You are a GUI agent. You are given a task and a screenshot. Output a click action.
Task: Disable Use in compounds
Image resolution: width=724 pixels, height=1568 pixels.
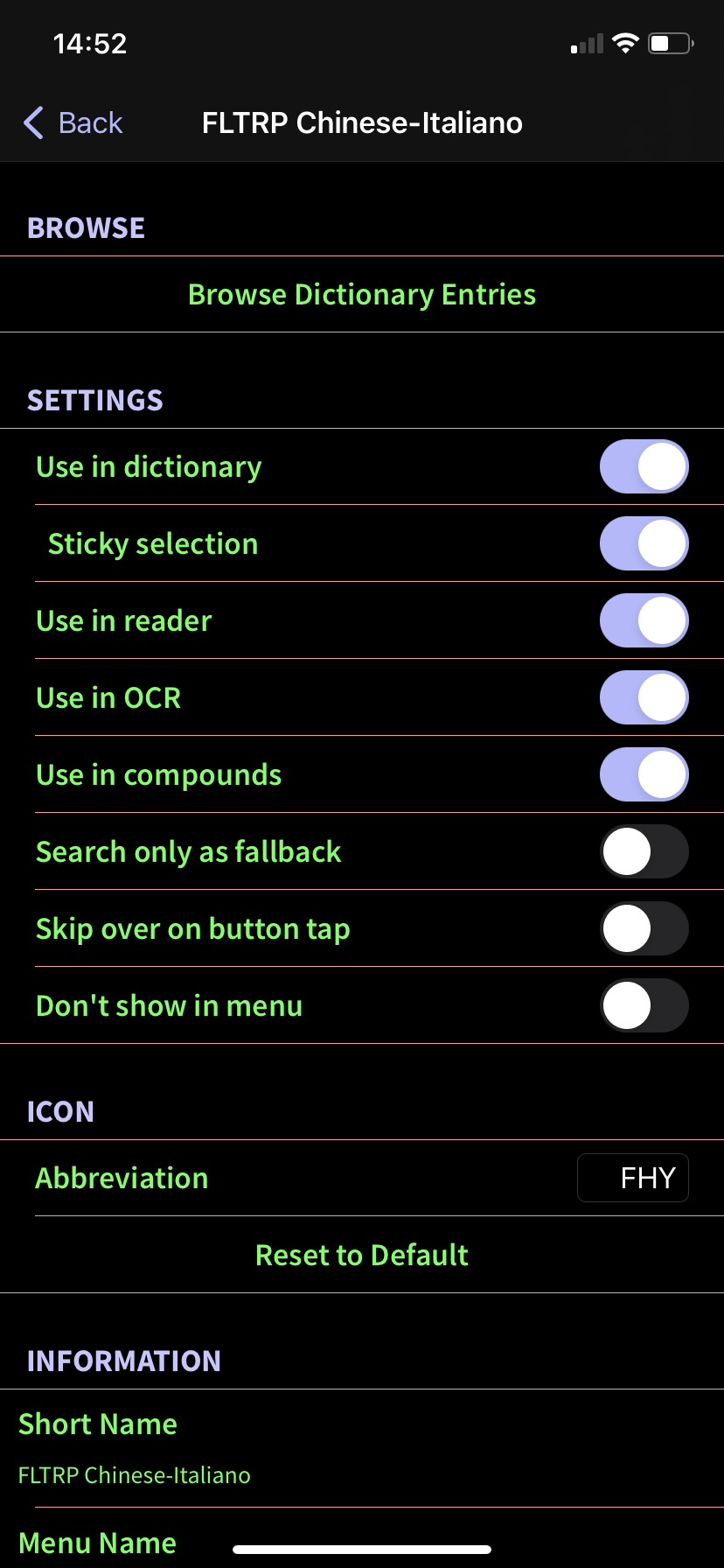[644, 774]
